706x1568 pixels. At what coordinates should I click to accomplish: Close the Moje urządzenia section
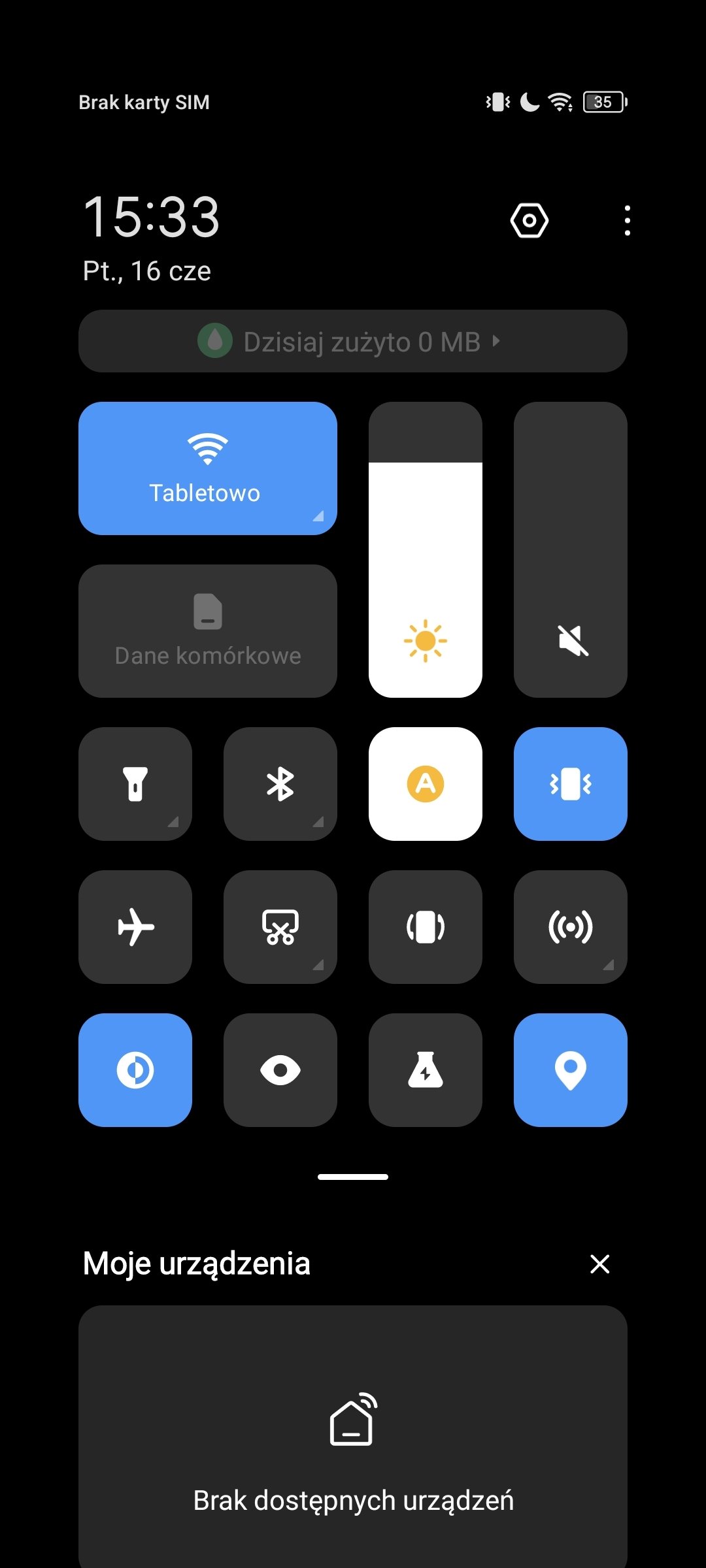[599, 1264]
